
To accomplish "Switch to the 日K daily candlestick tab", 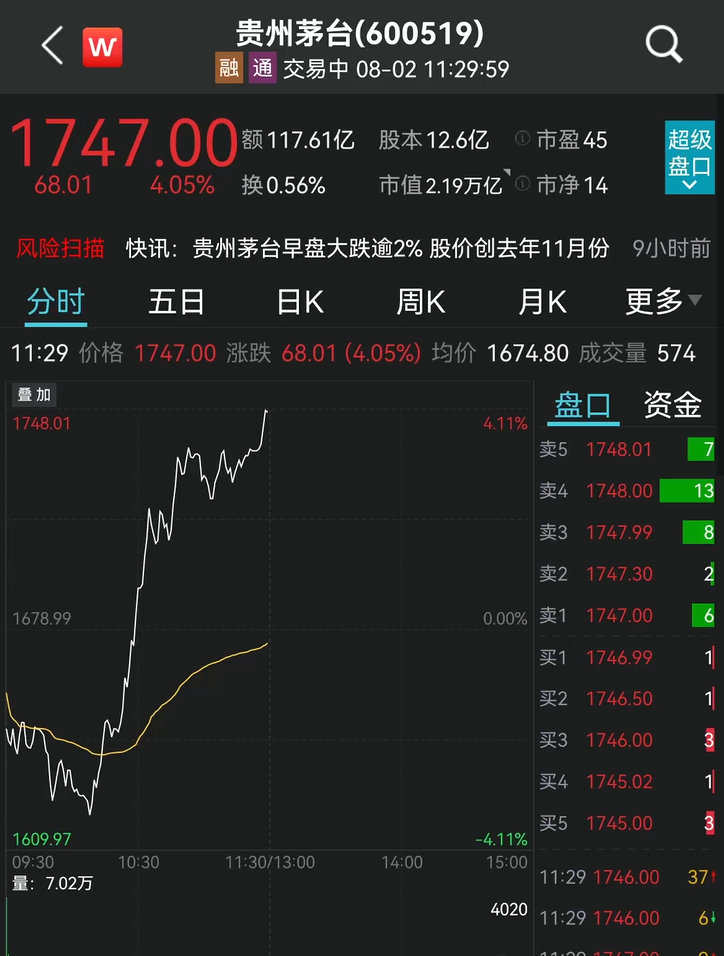I will click(298, 301).
